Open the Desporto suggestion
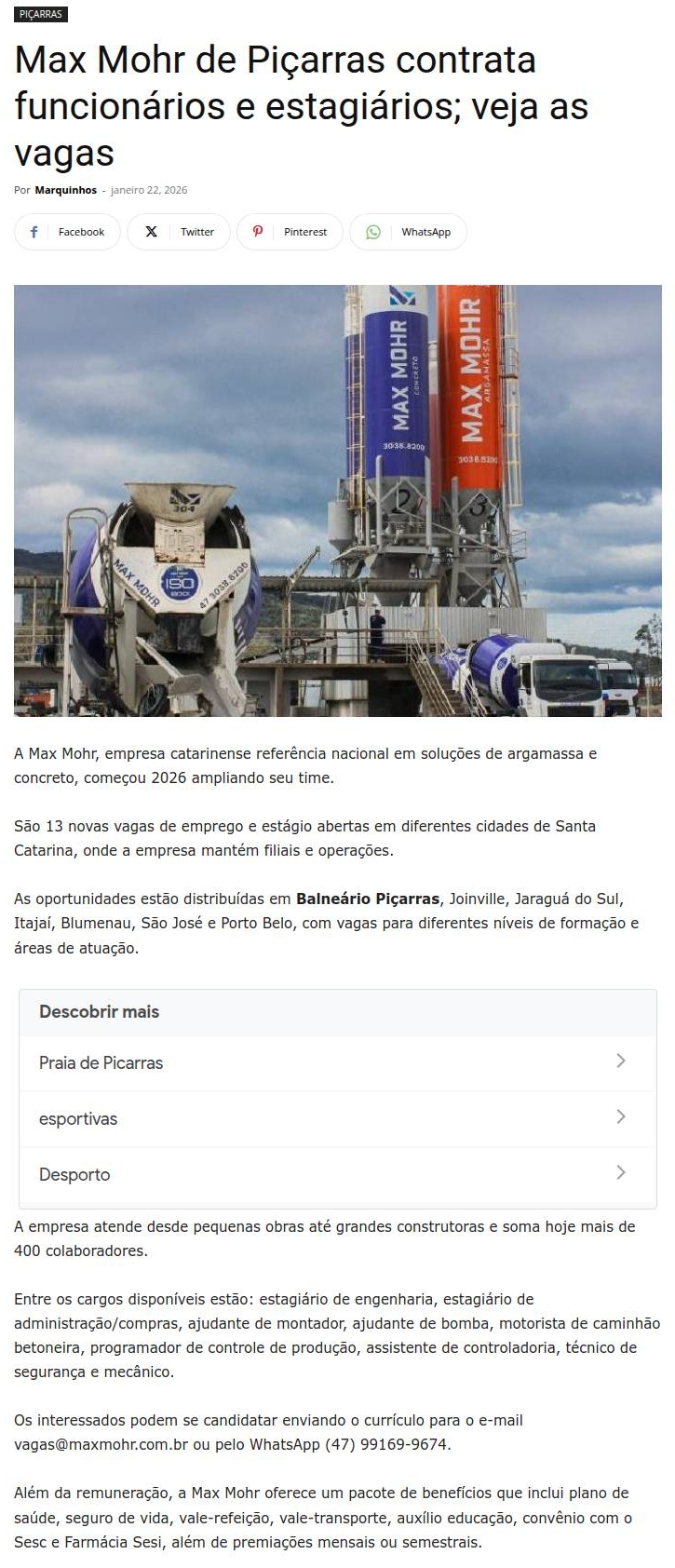 [x=337, y=1174]
